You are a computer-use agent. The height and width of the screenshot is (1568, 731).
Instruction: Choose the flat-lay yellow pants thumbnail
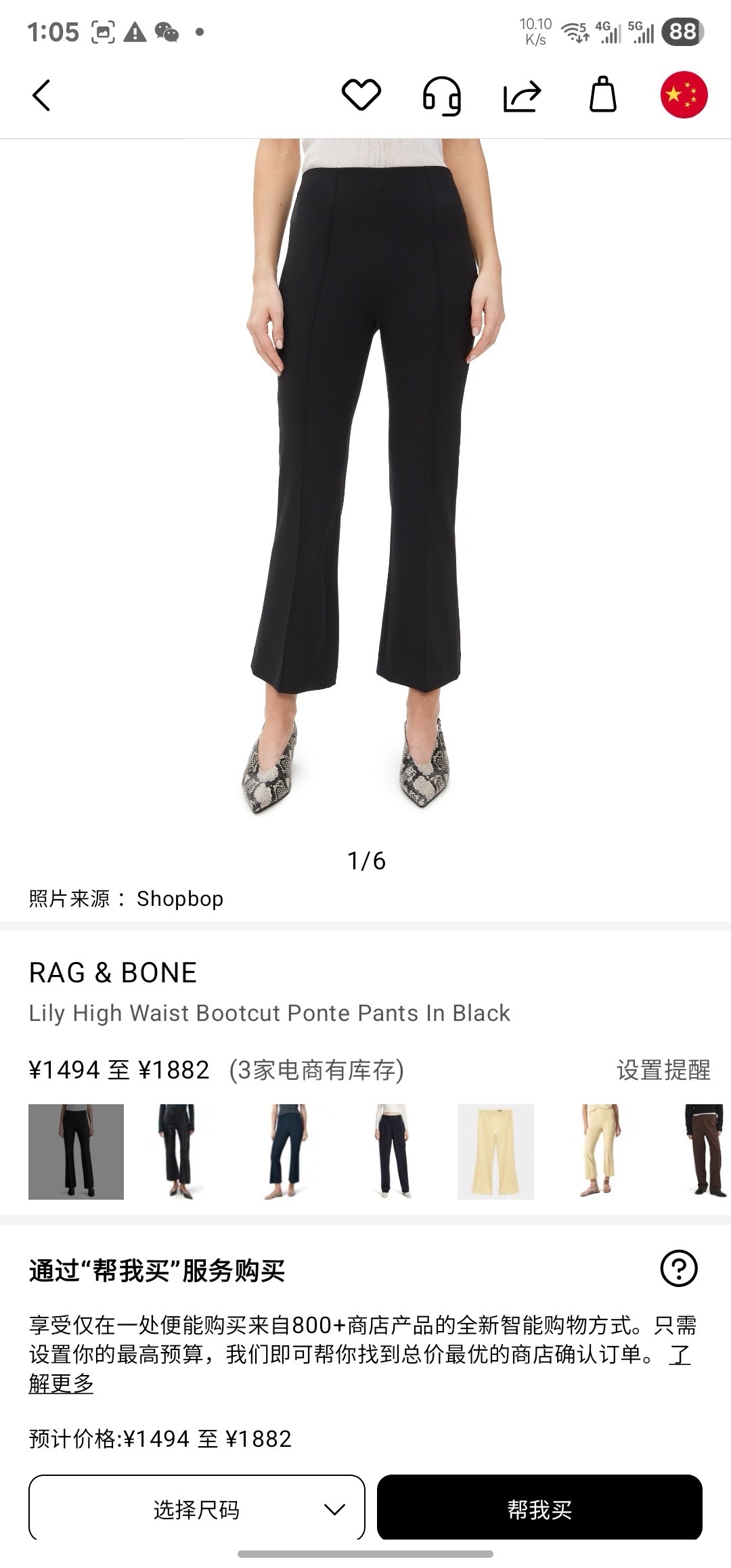[x=495, y=1152]
